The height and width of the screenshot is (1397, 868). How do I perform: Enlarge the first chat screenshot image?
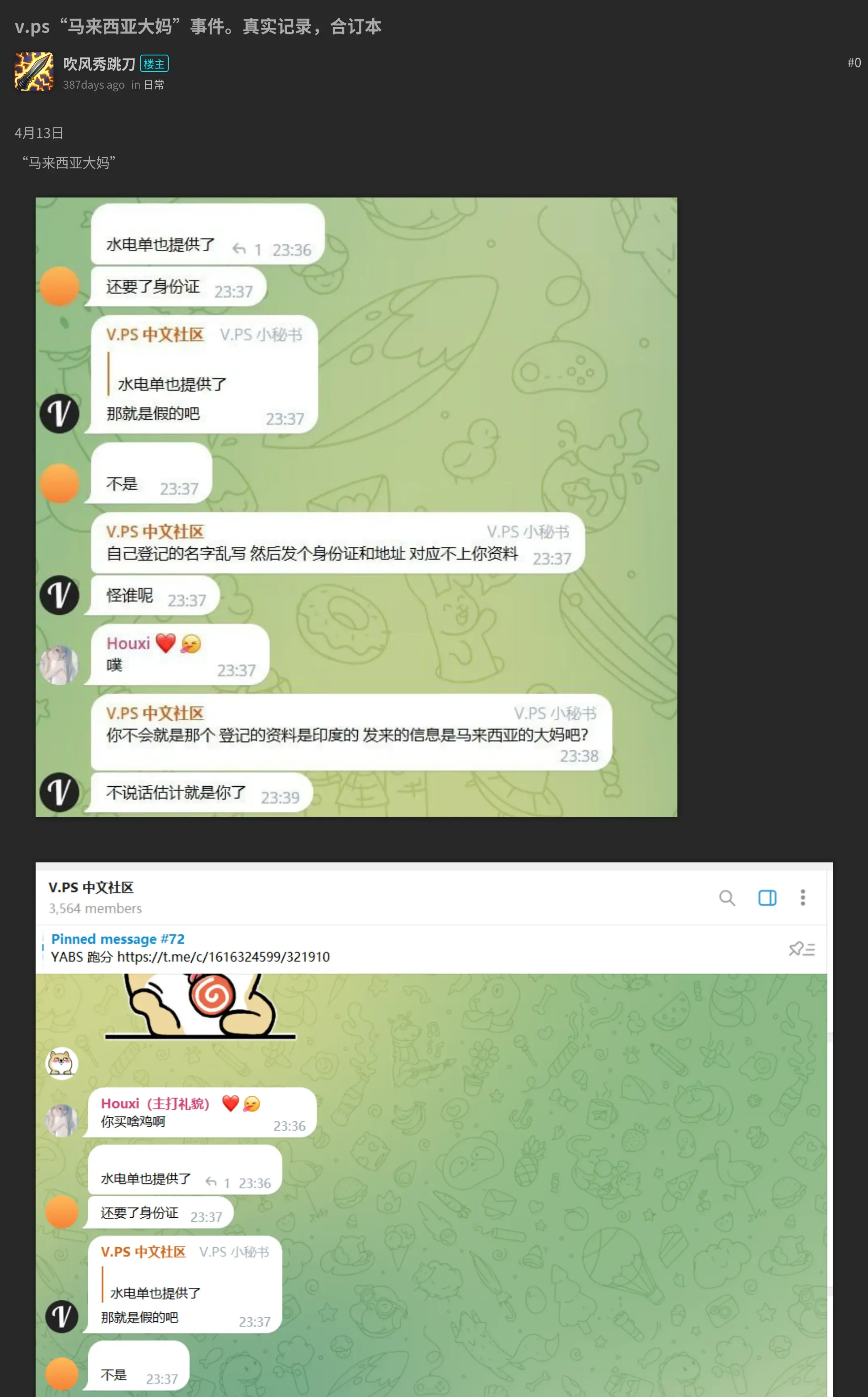tap(356, 507)
